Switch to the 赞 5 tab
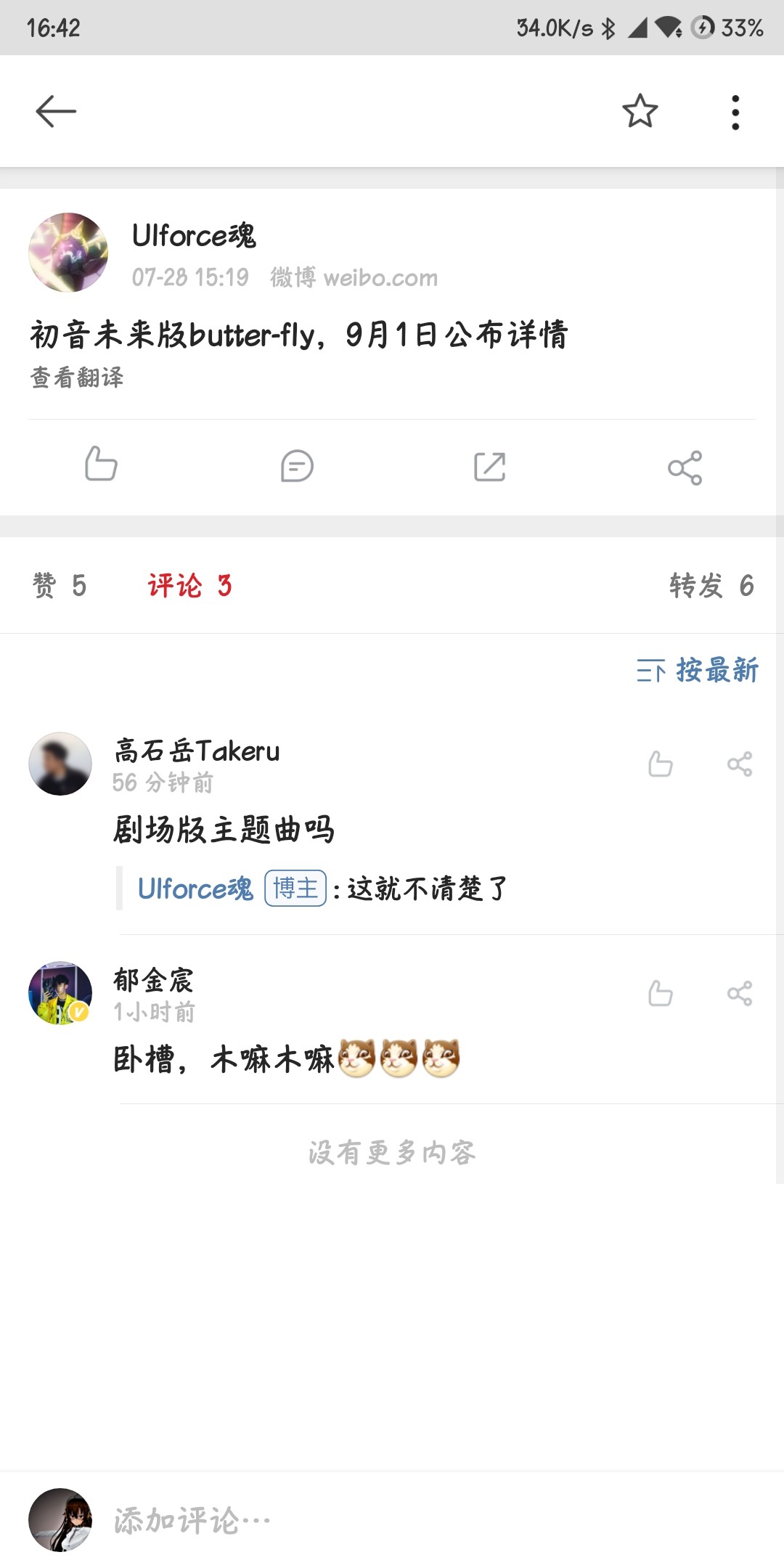This screenshot has width=784, height=1568. click(60, 585)
